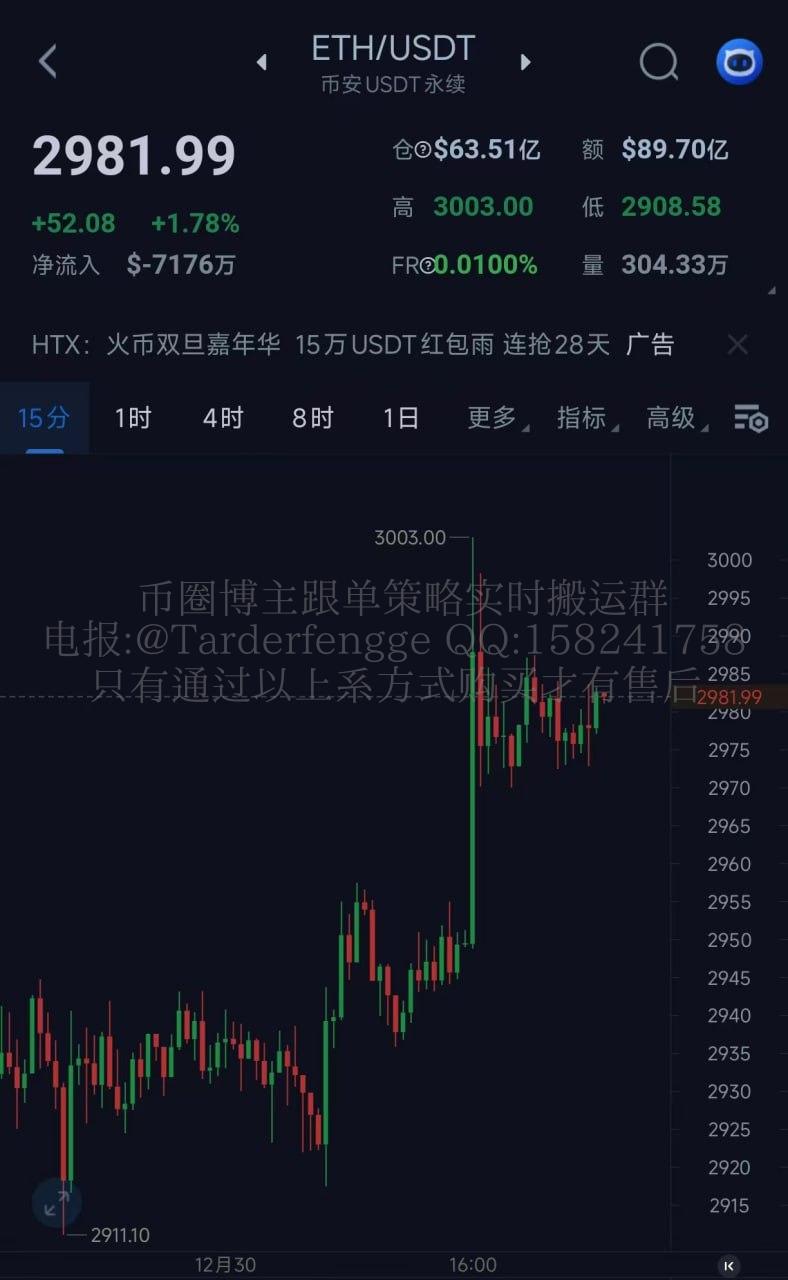Tap the FR funding rate help icon
This screenshot has height=1280, width=788.
[427, 265]
